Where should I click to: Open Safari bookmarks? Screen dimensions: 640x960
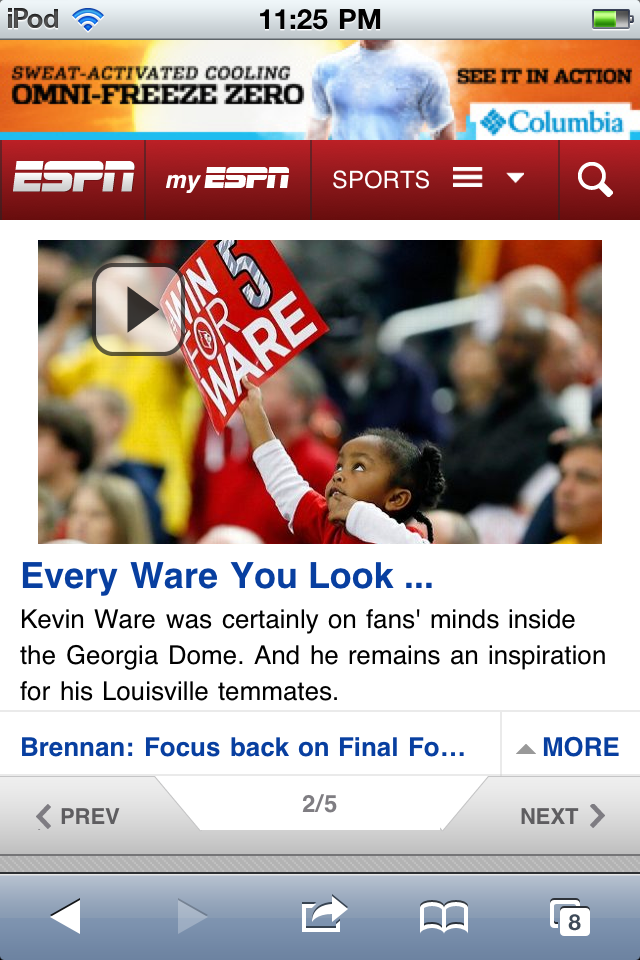click(444, 915)
